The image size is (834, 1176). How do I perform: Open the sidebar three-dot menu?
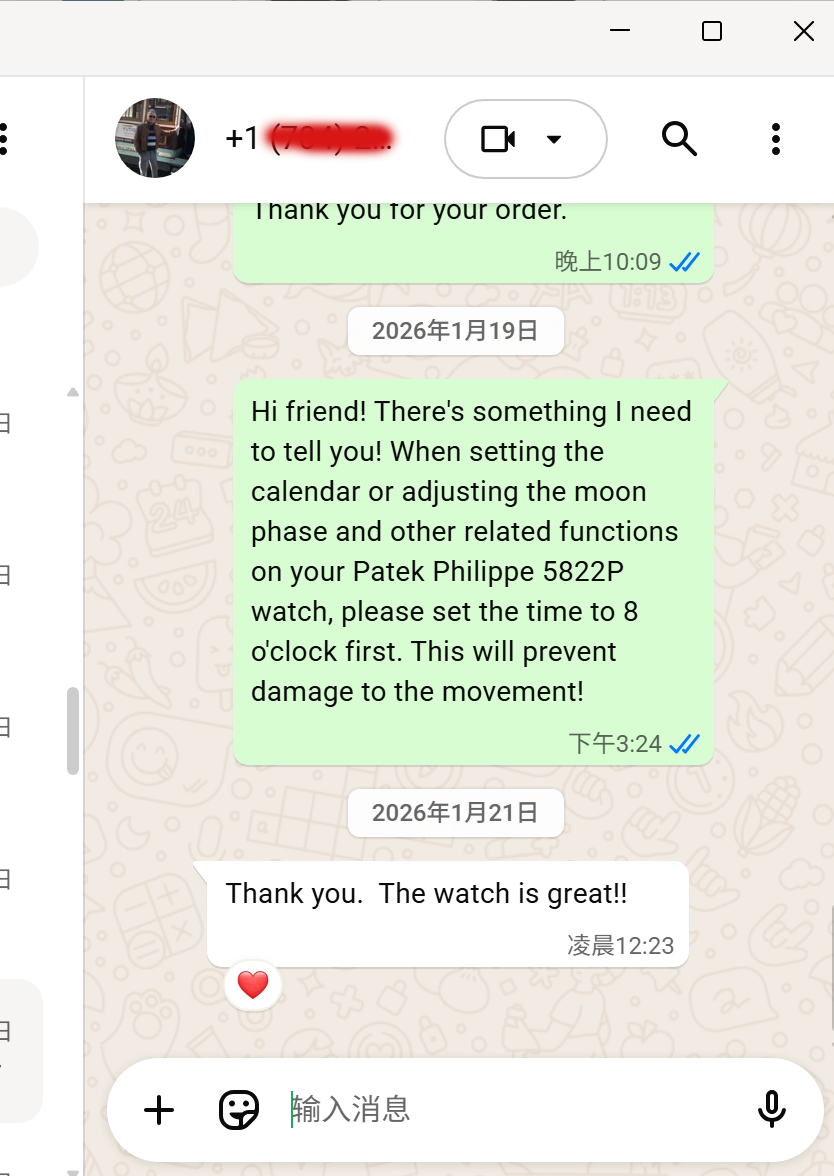(4, 139)
